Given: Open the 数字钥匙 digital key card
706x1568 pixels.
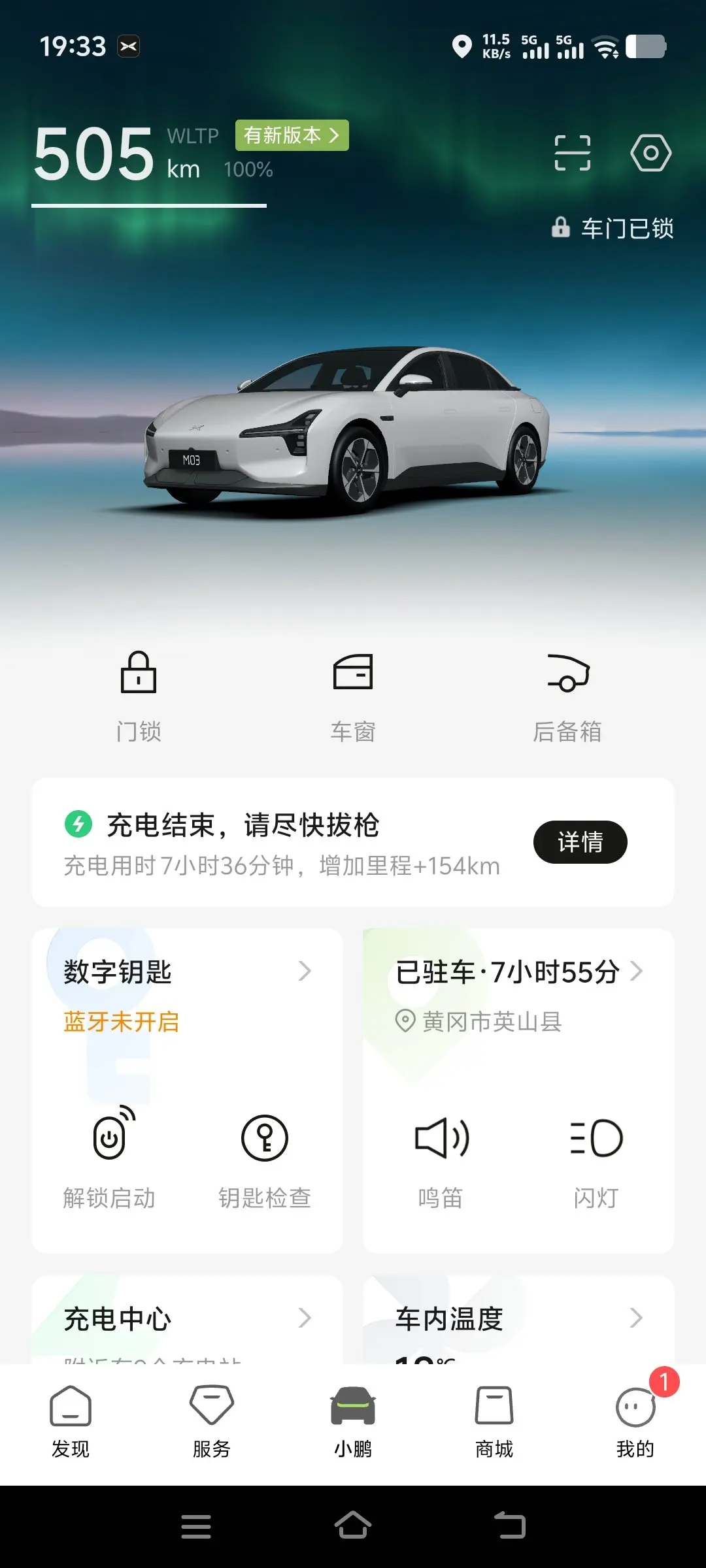Looking at the screenshot, I should pos(187,972).
